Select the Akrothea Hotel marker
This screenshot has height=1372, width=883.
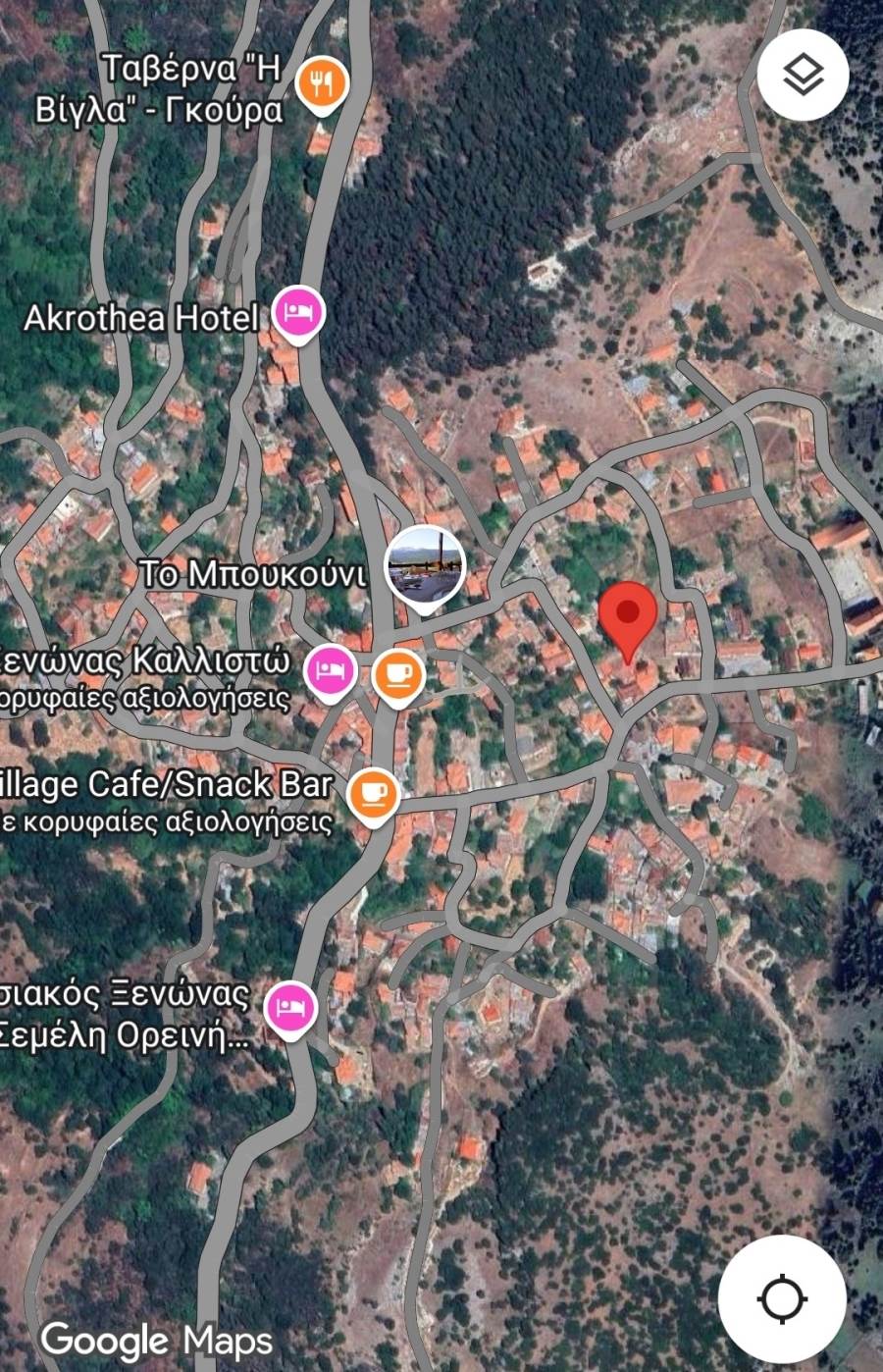coord(298,314)
